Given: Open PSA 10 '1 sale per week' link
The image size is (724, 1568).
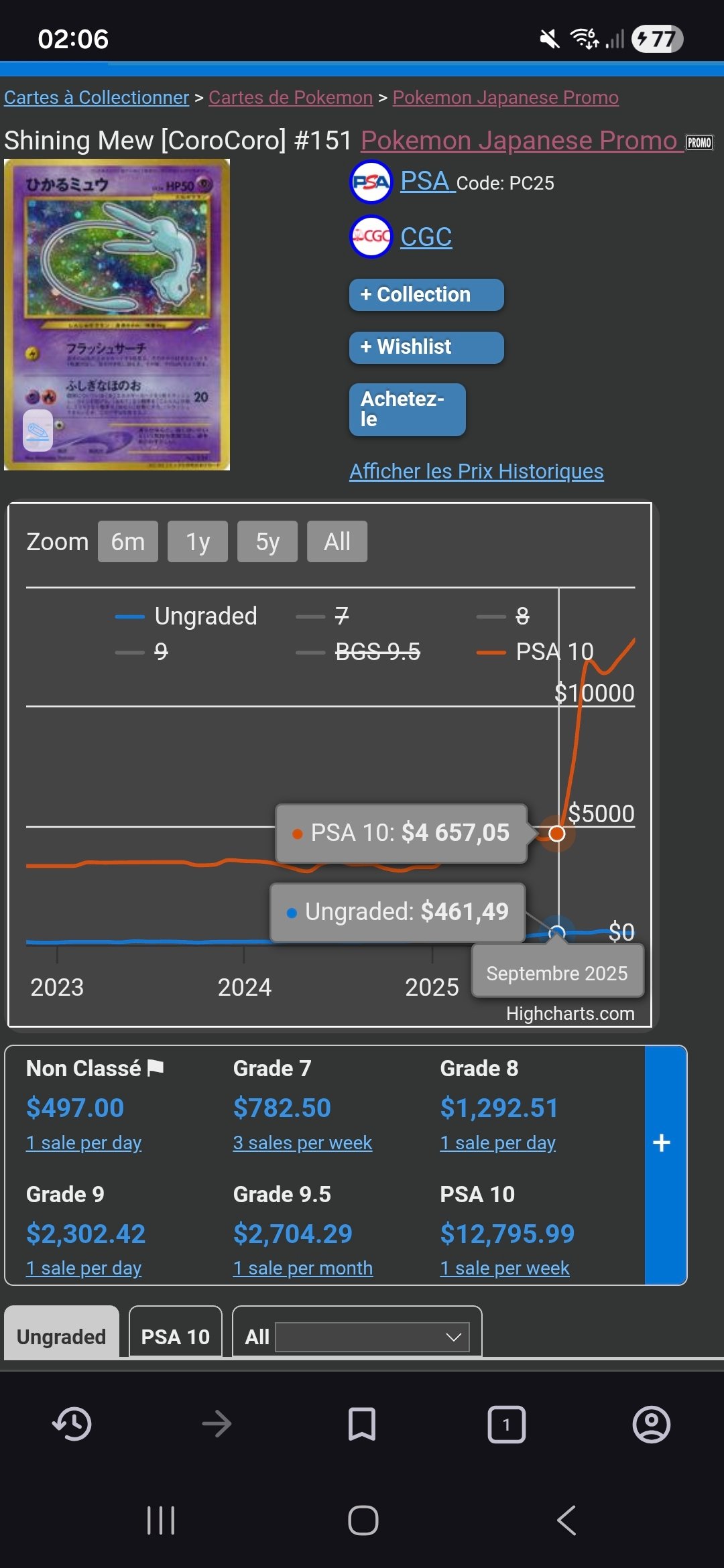Looking at the screenshot, I should [x=504, y=1268].
